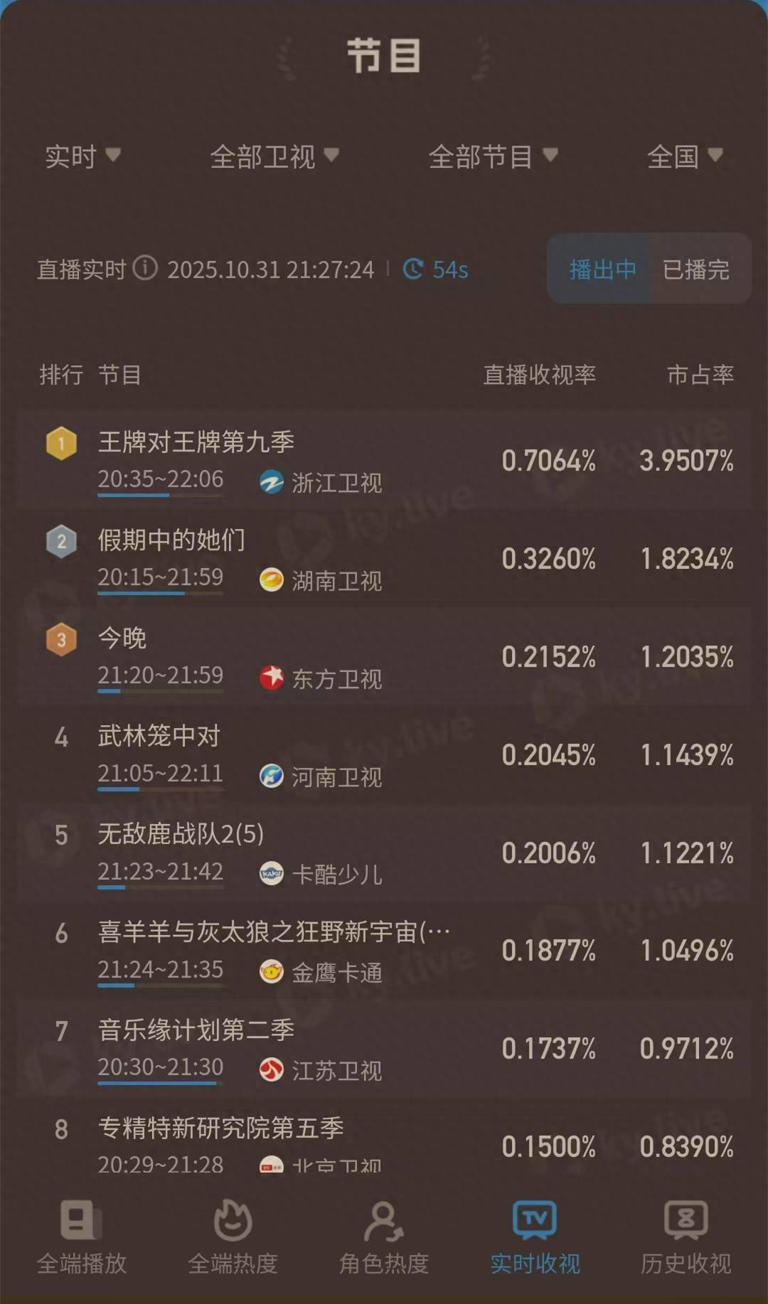Tap the Dragon TV (东方卫视) logo

(x=271, y=678)
